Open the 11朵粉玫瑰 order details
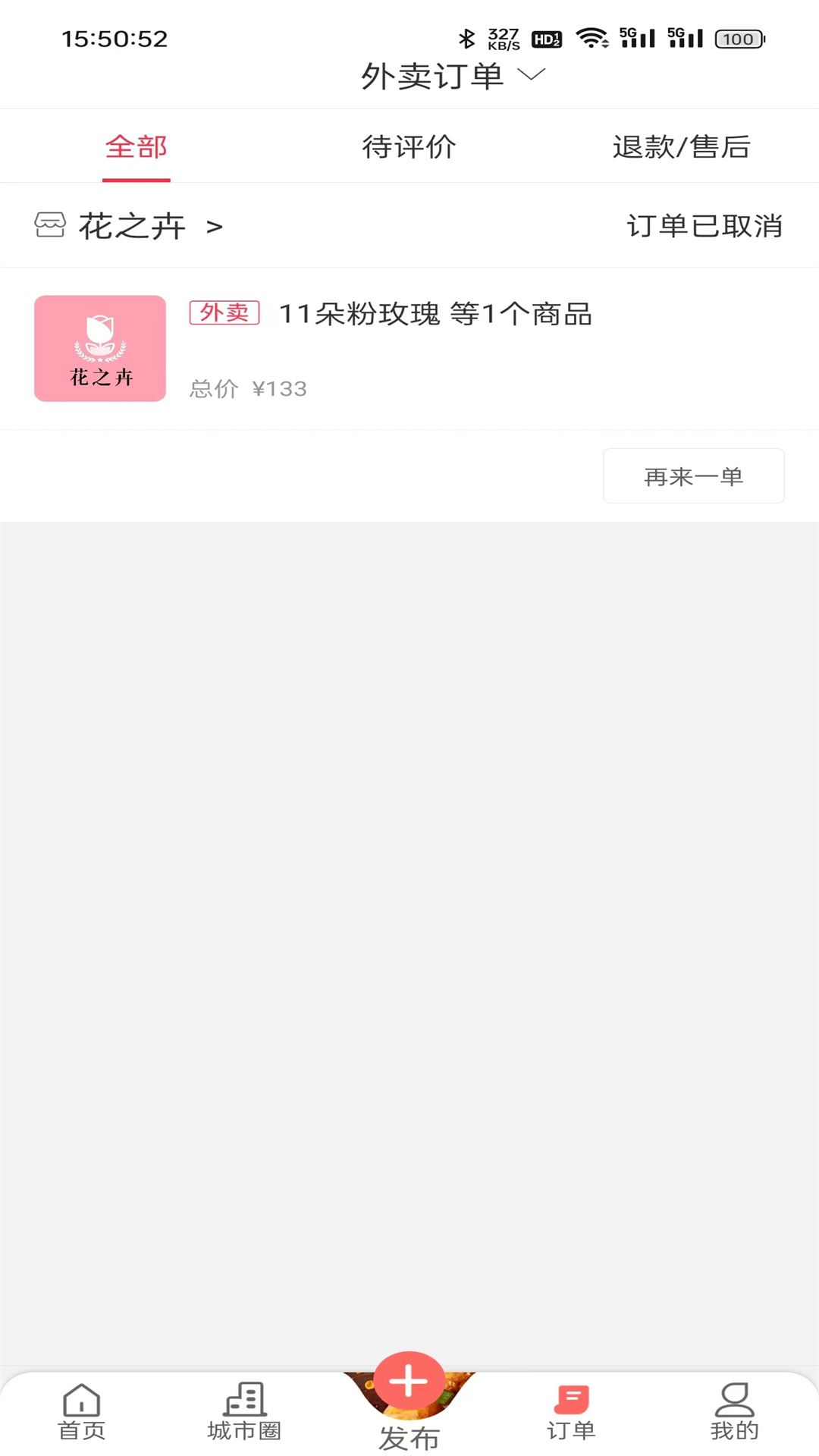Screen dimensions: 819x1456 coord(435,314)
